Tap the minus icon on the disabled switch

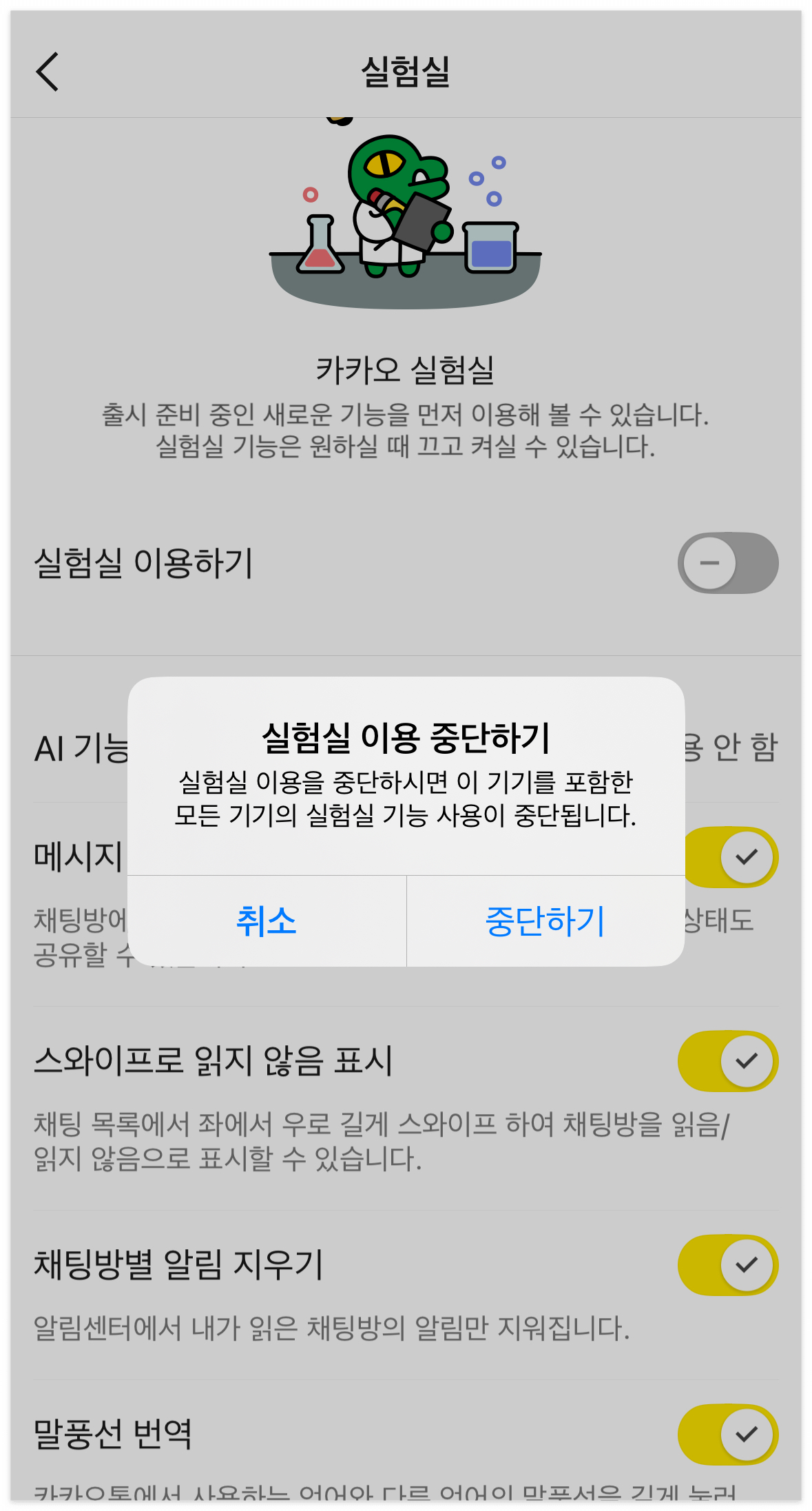(x=711, y=564)
